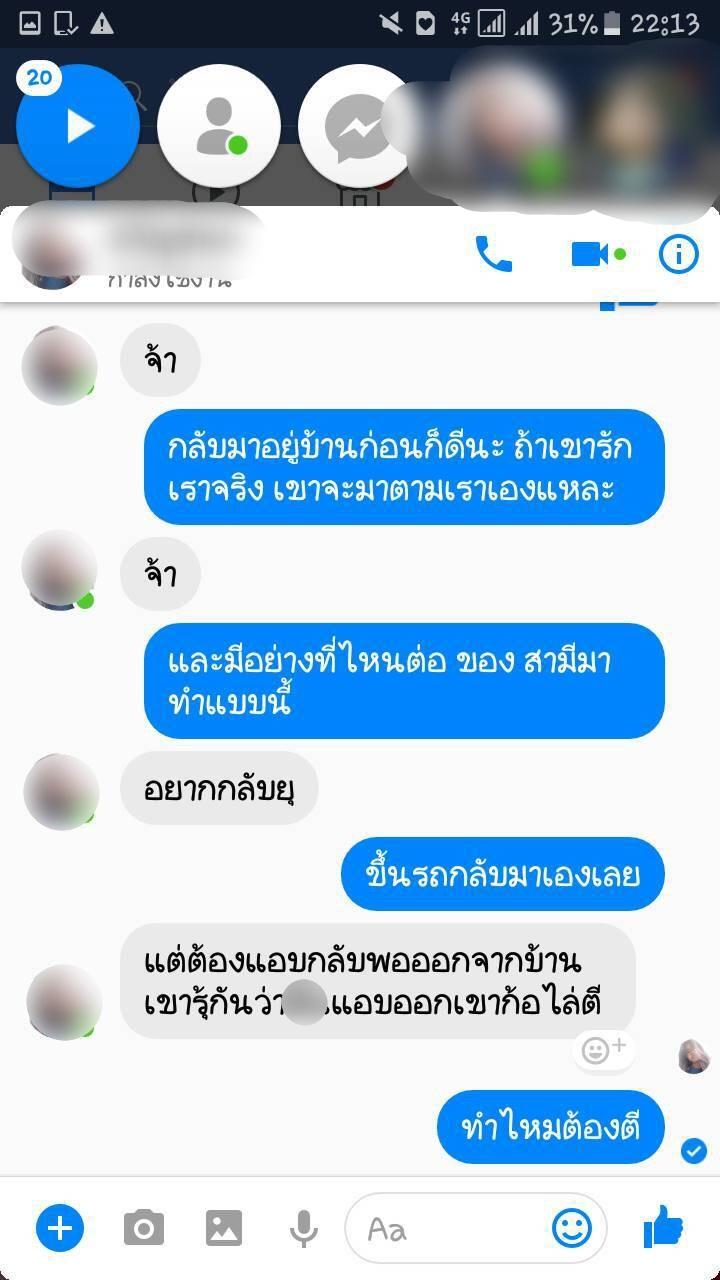Screen dimensions: 720x1280
Task: Open the Messenger logo chat head
Action: 355,127
